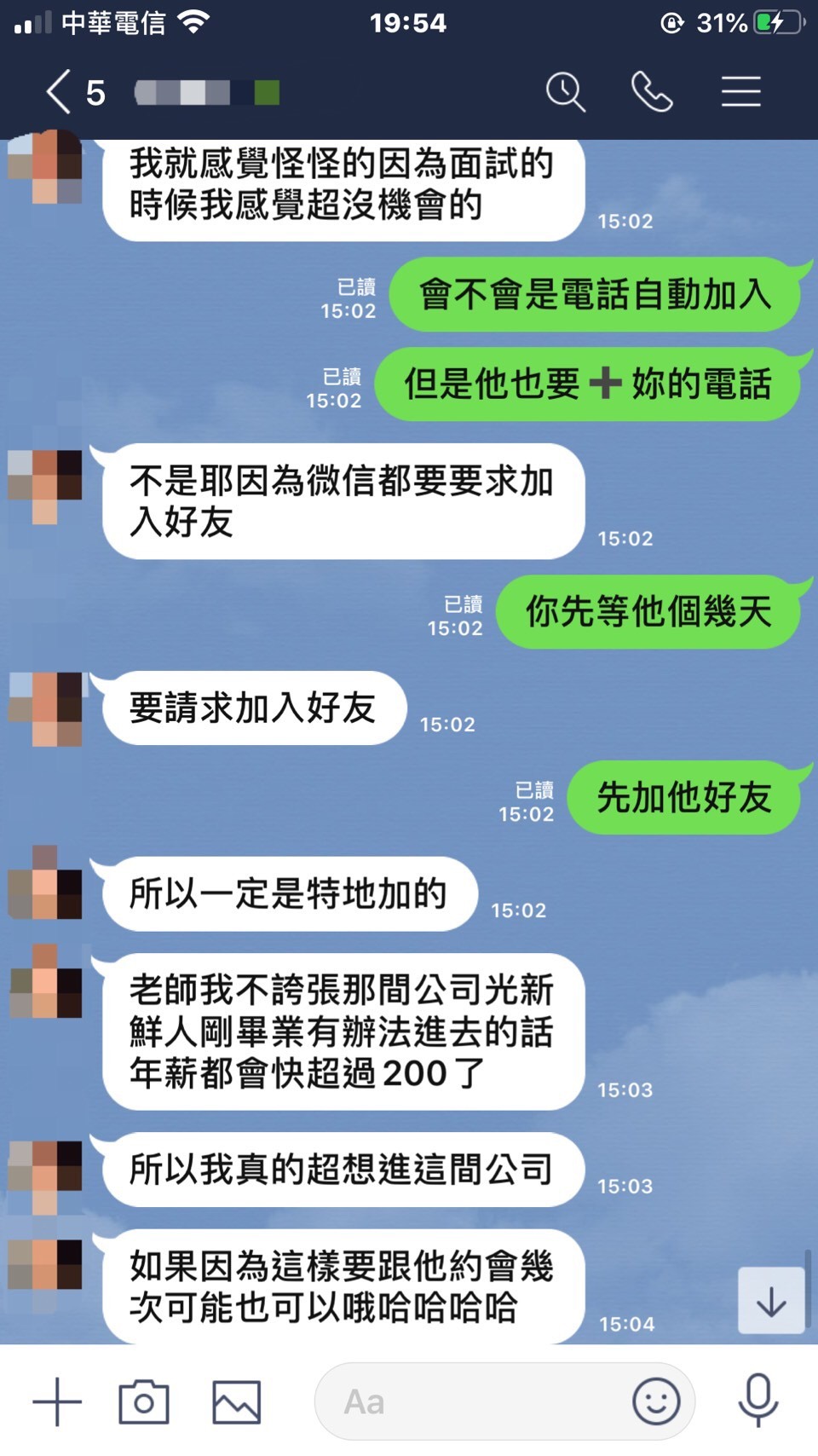This screenshot has width=818, height=1456.
Task: Go back to the chat list
Action: point(60,92)
